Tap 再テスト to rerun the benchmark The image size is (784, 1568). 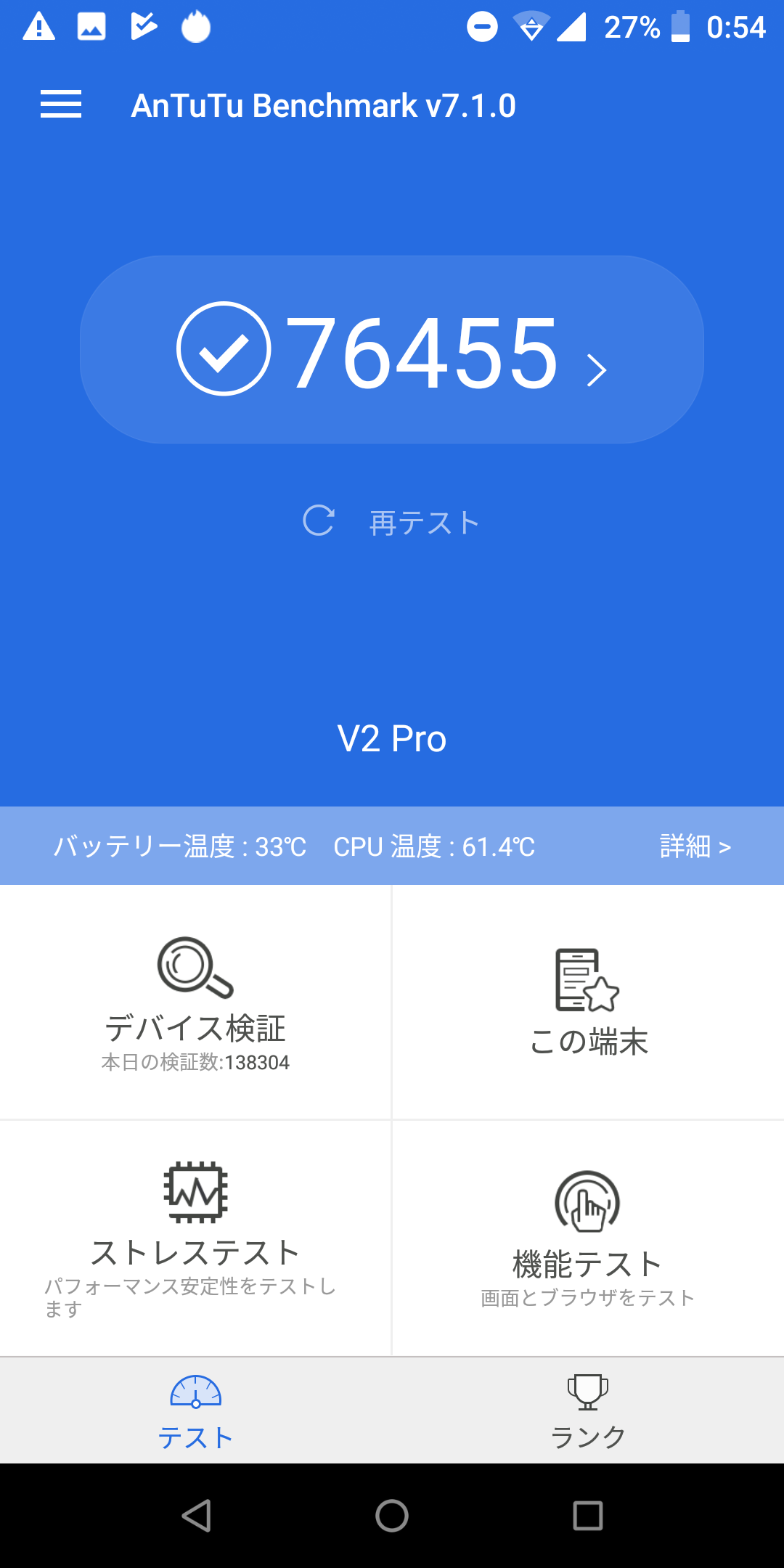point(392,522)
